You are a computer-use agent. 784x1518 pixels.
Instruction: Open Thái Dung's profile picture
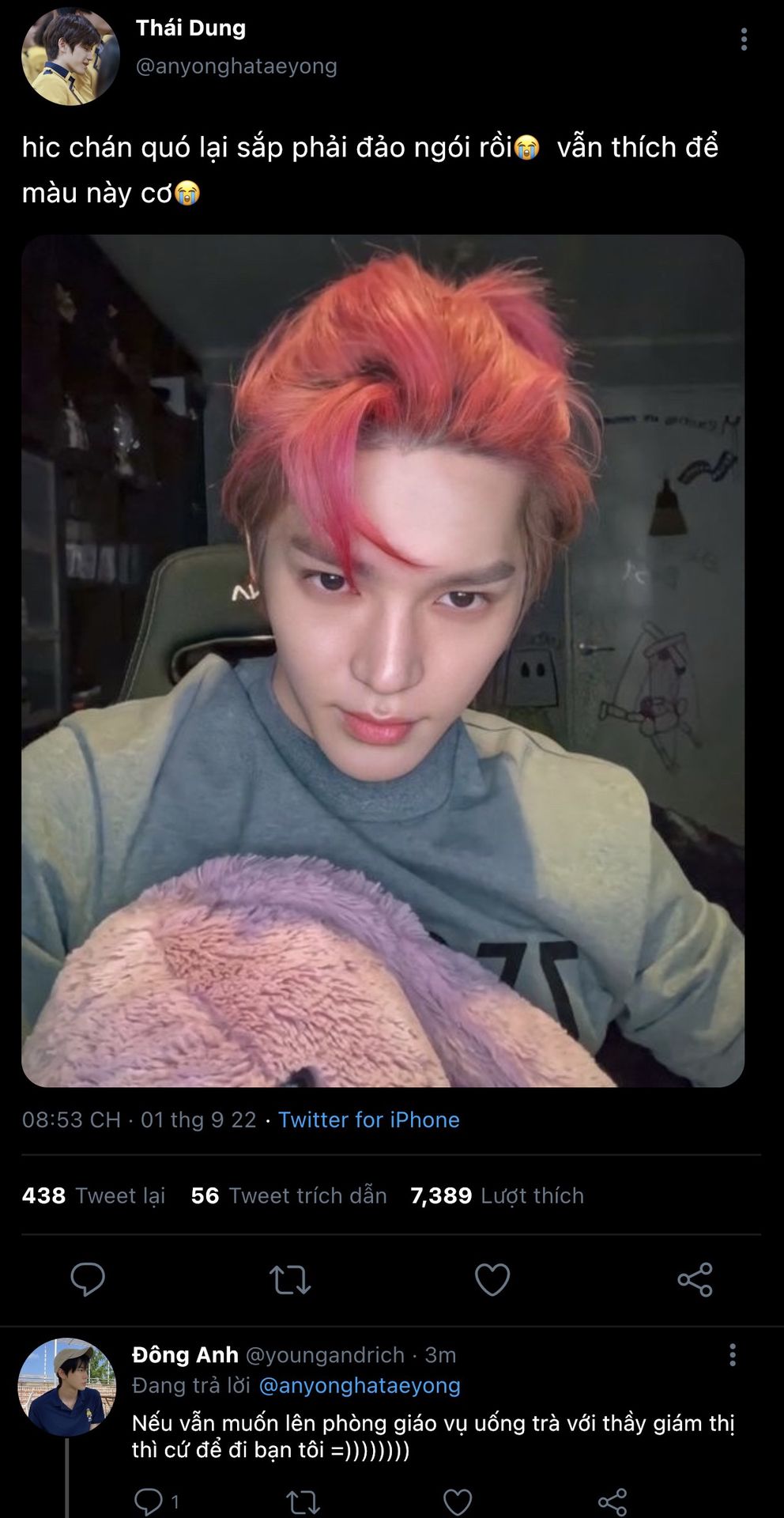[70, 55]
